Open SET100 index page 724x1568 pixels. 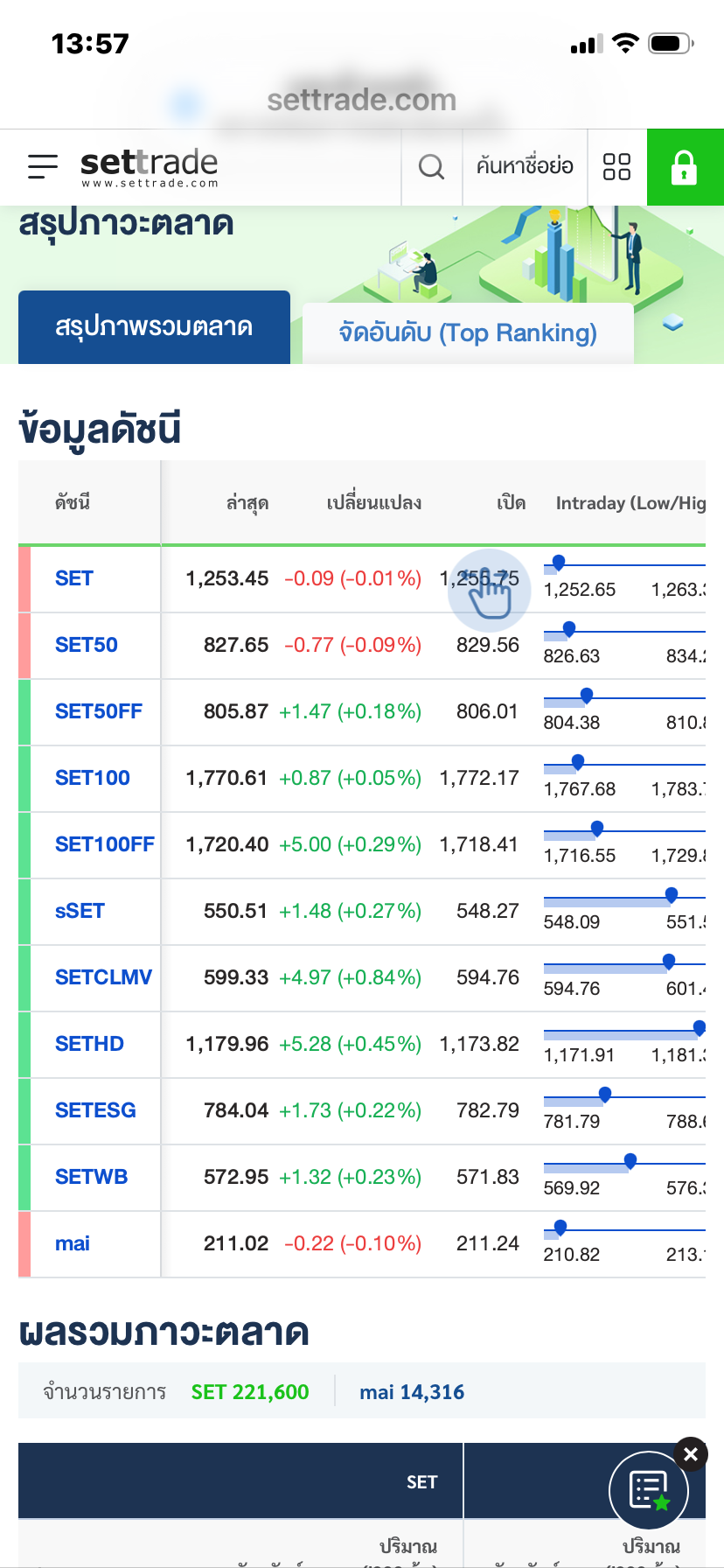(93, 778)
